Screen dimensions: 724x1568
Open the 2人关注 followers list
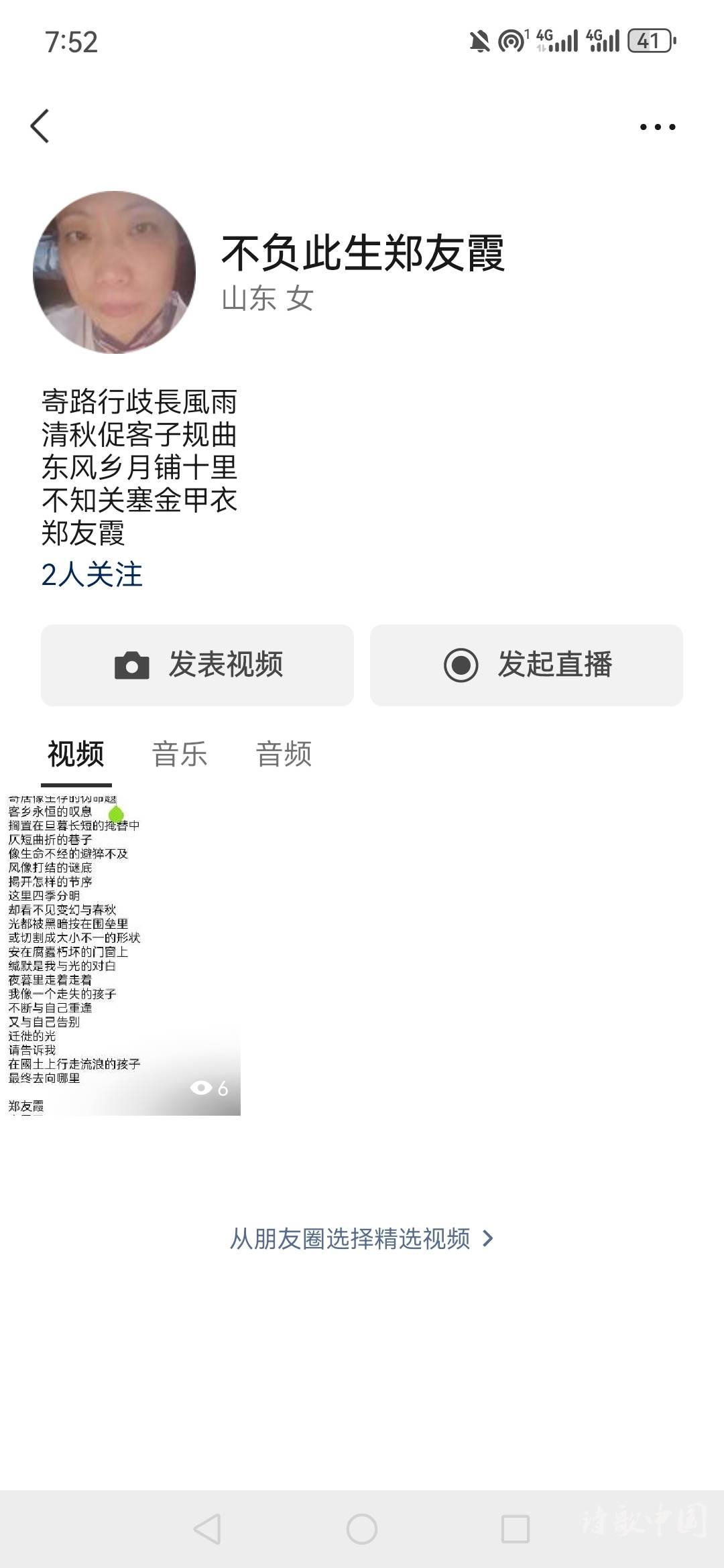92,575
